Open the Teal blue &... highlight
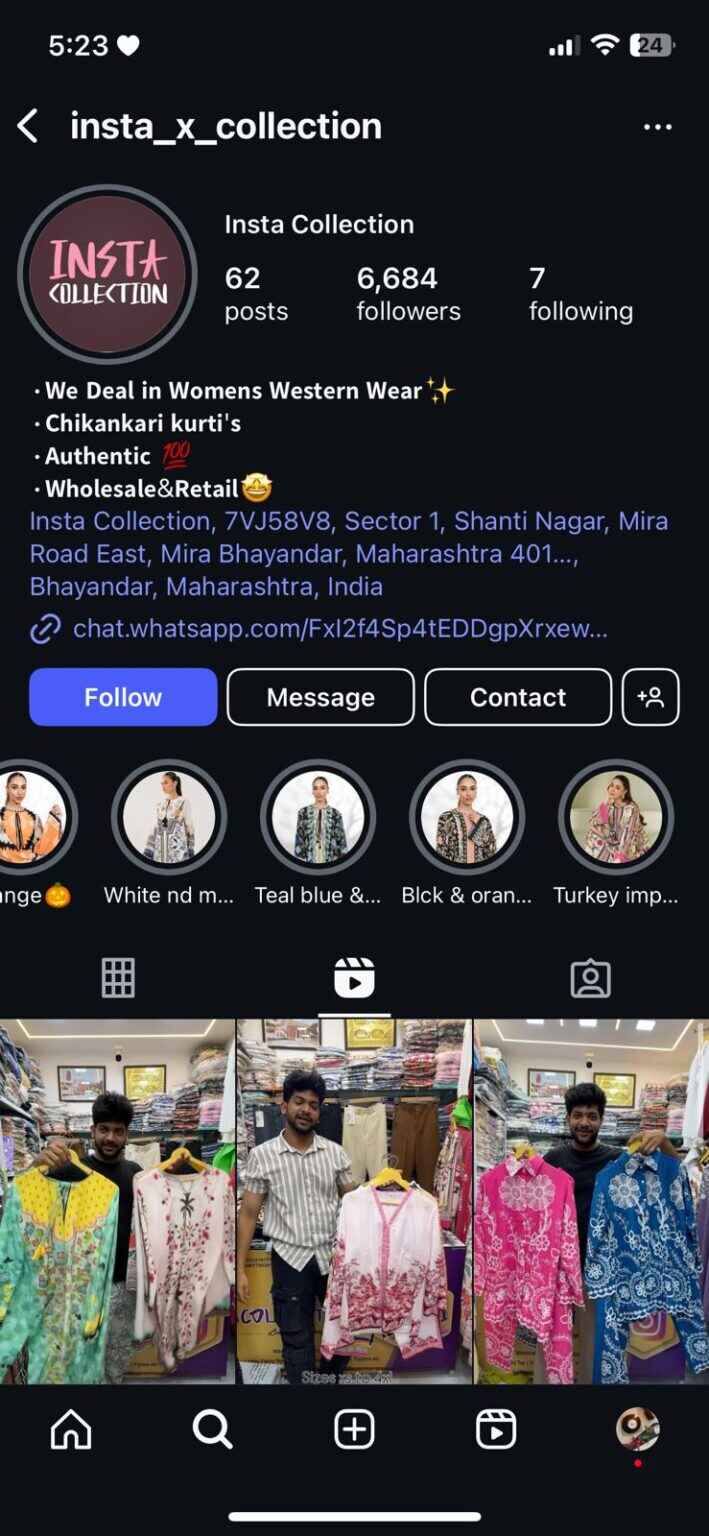This screenshot has width=709, height=1536. (318, 818)
